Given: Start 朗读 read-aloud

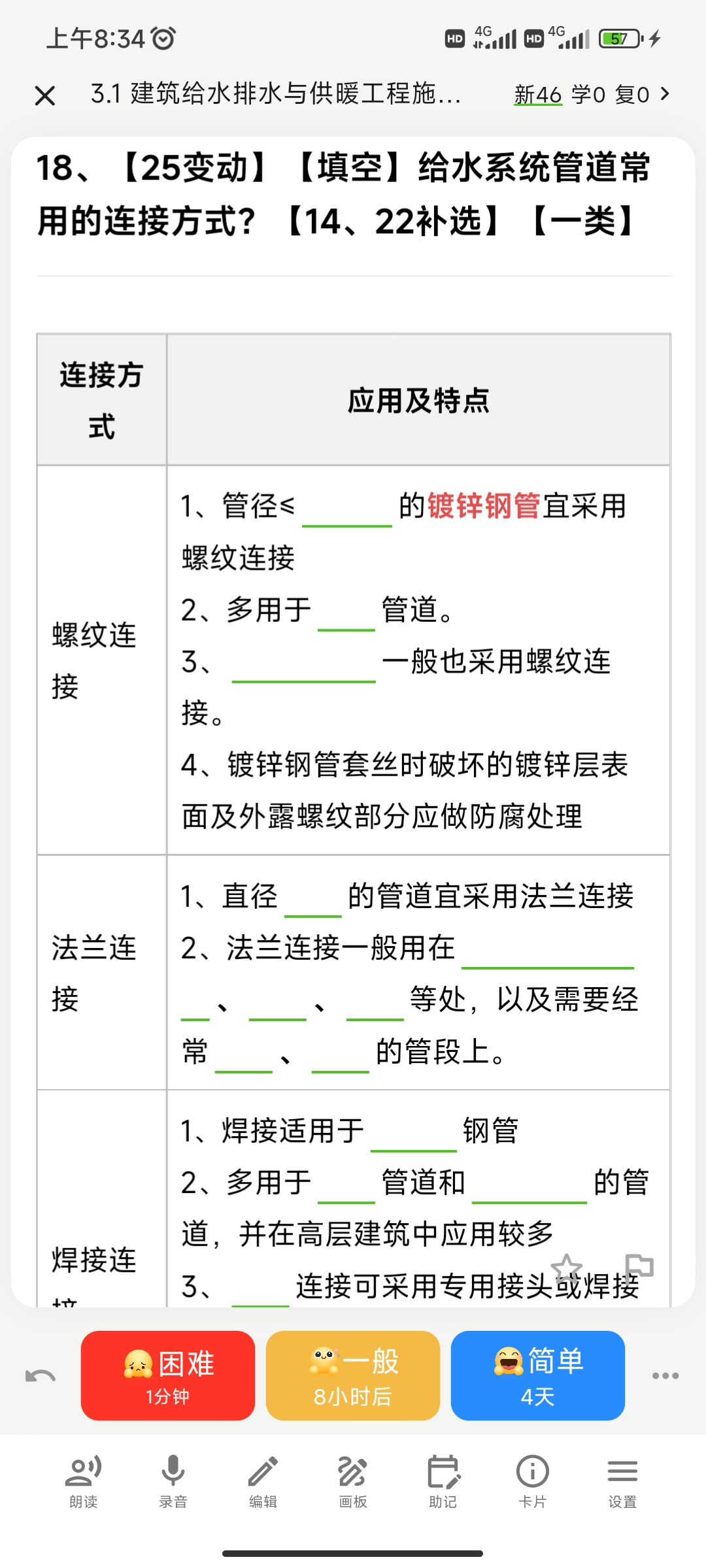Looking at the screenshot, I should [x=84, y=1481].
